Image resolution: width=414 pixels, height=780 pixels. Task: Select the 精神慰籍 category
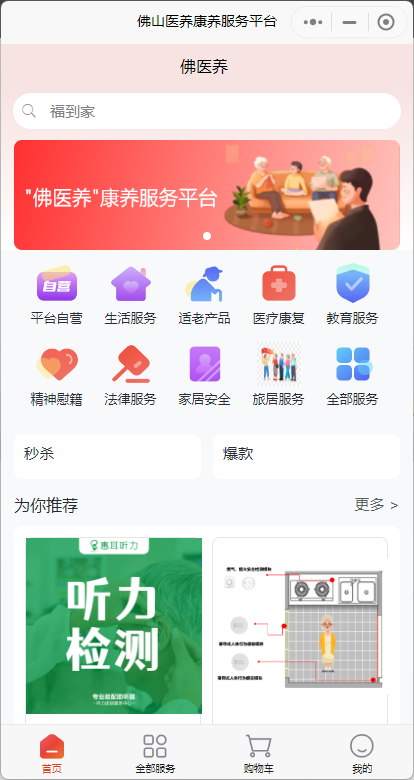click(x=57, y=377)
